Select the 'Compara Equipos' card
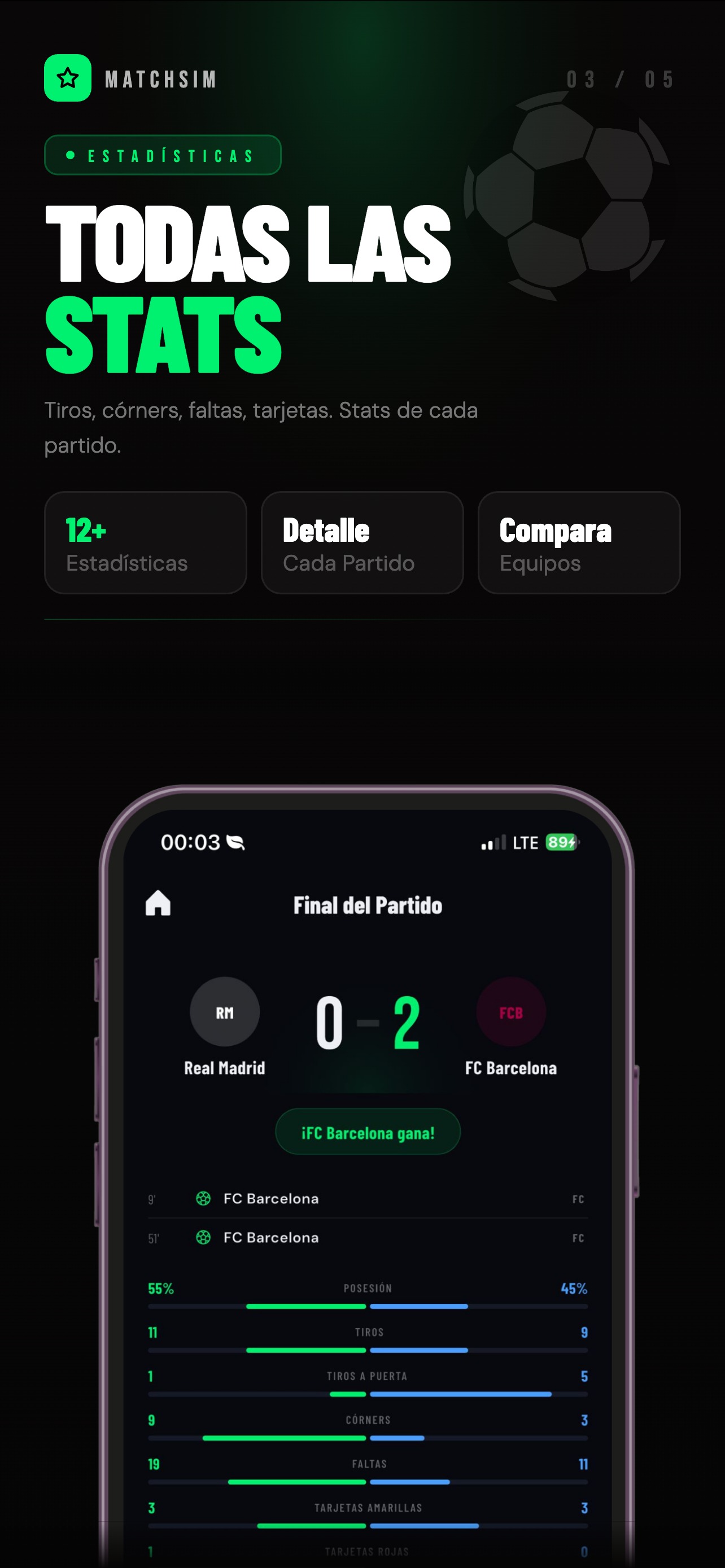The height and width of the screenshot is (1568, 725). click(x=579, y=543)
